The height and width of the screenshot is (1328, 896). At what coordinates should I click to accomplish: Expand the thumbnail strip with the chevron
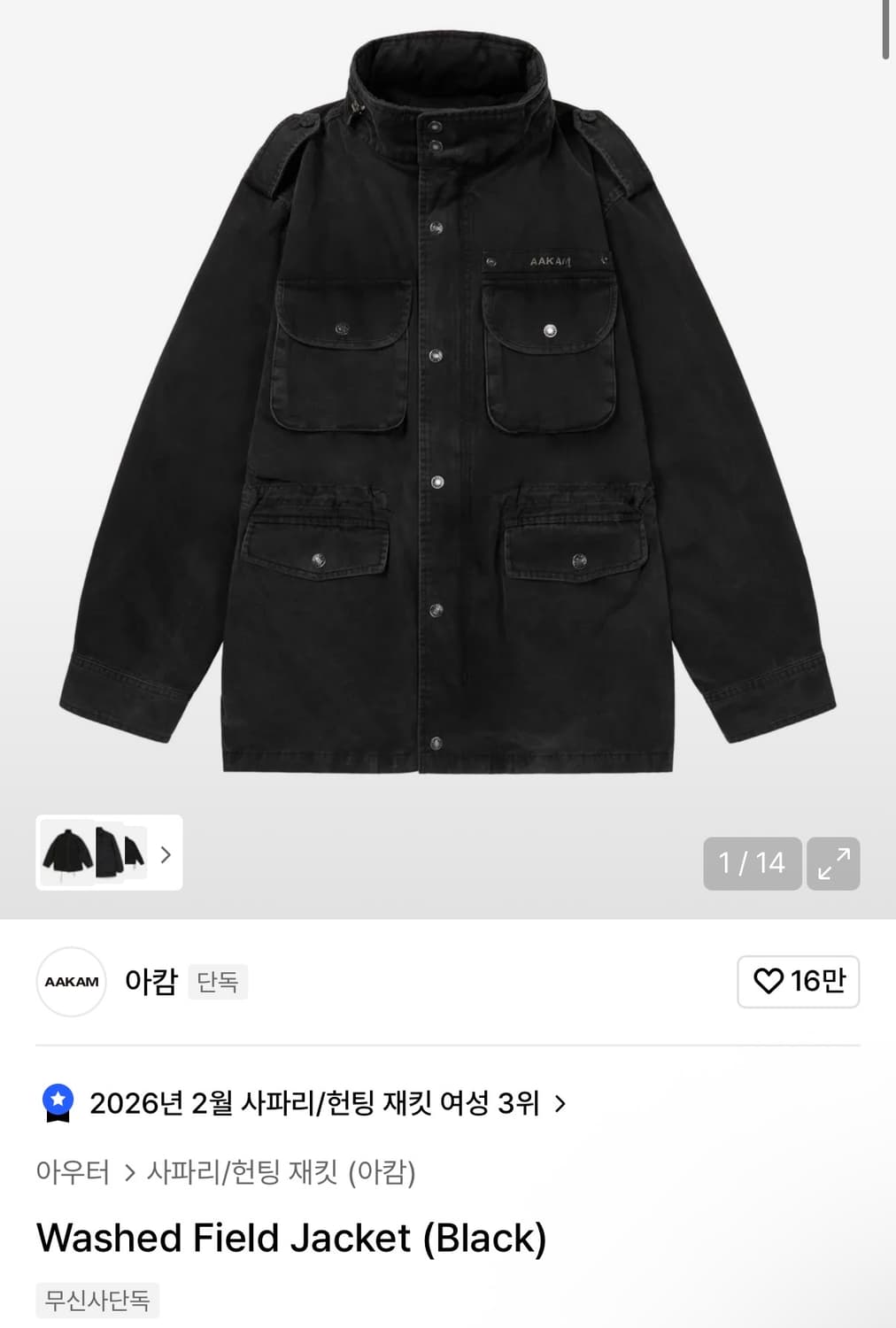(165, 853)
